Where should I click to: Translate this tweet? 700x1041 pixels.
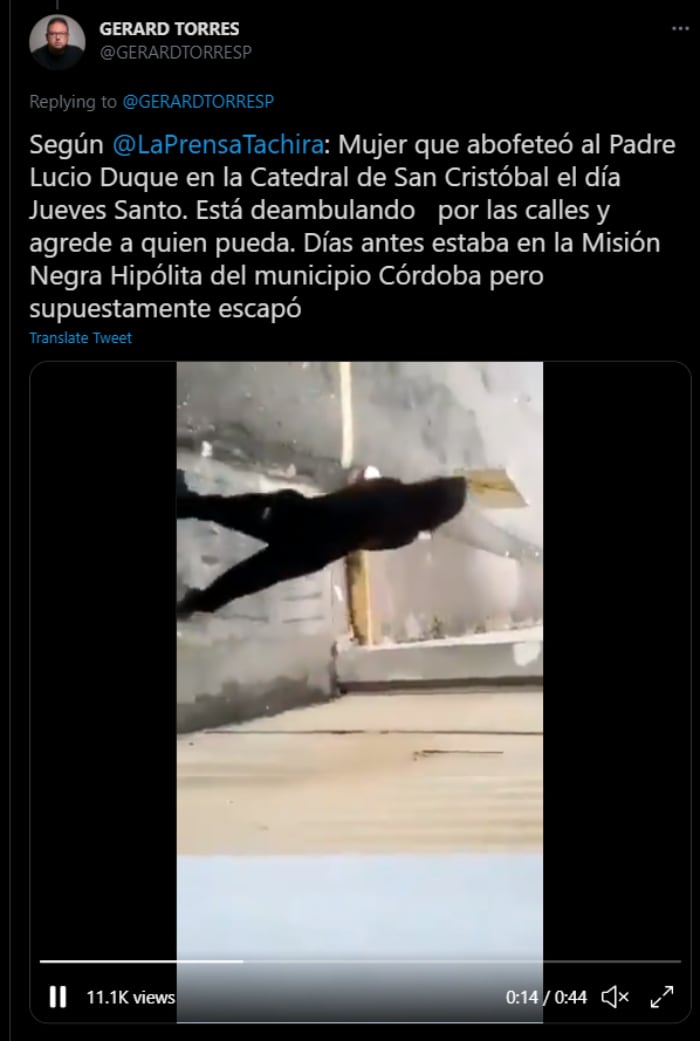point(80,338)
